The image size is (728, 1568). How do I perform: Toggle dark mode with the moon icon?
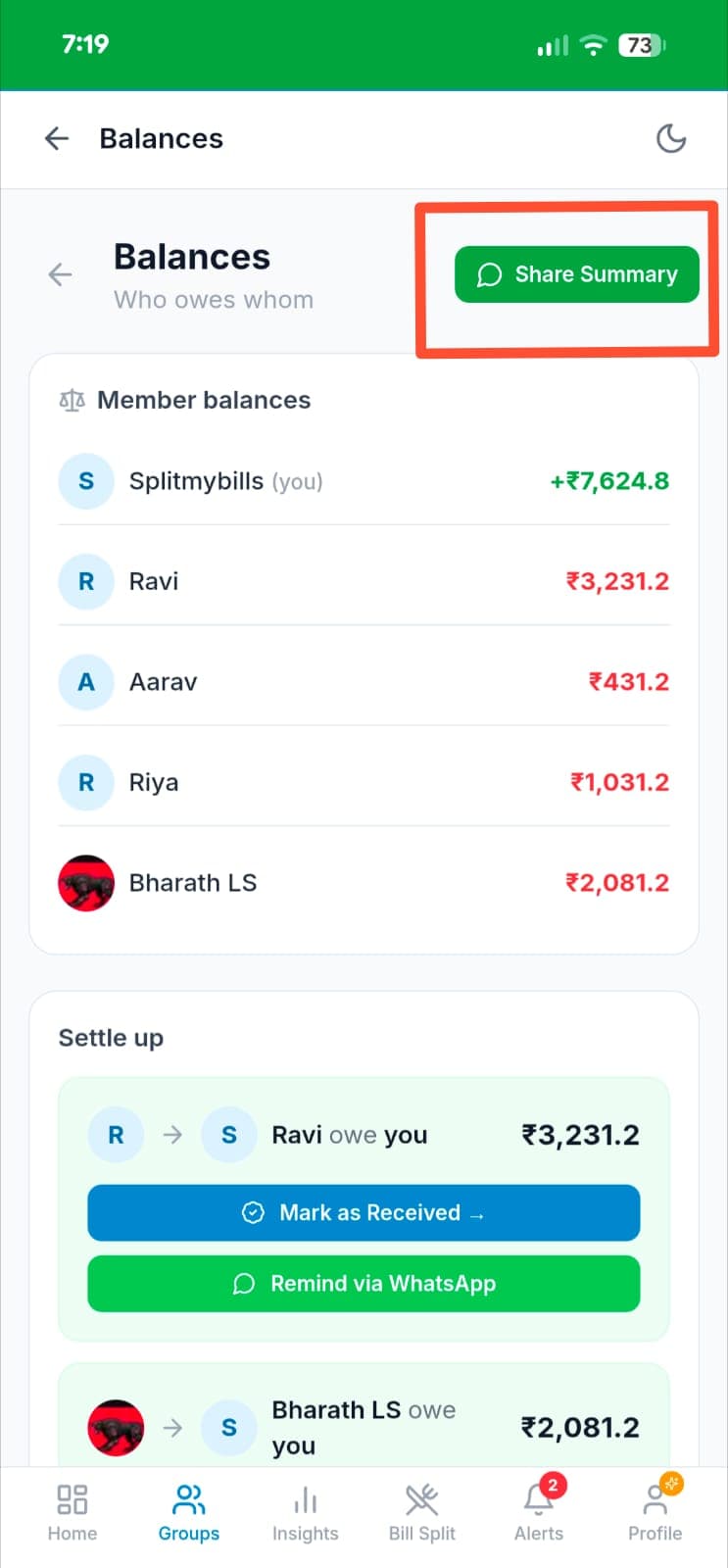(671, 138)
